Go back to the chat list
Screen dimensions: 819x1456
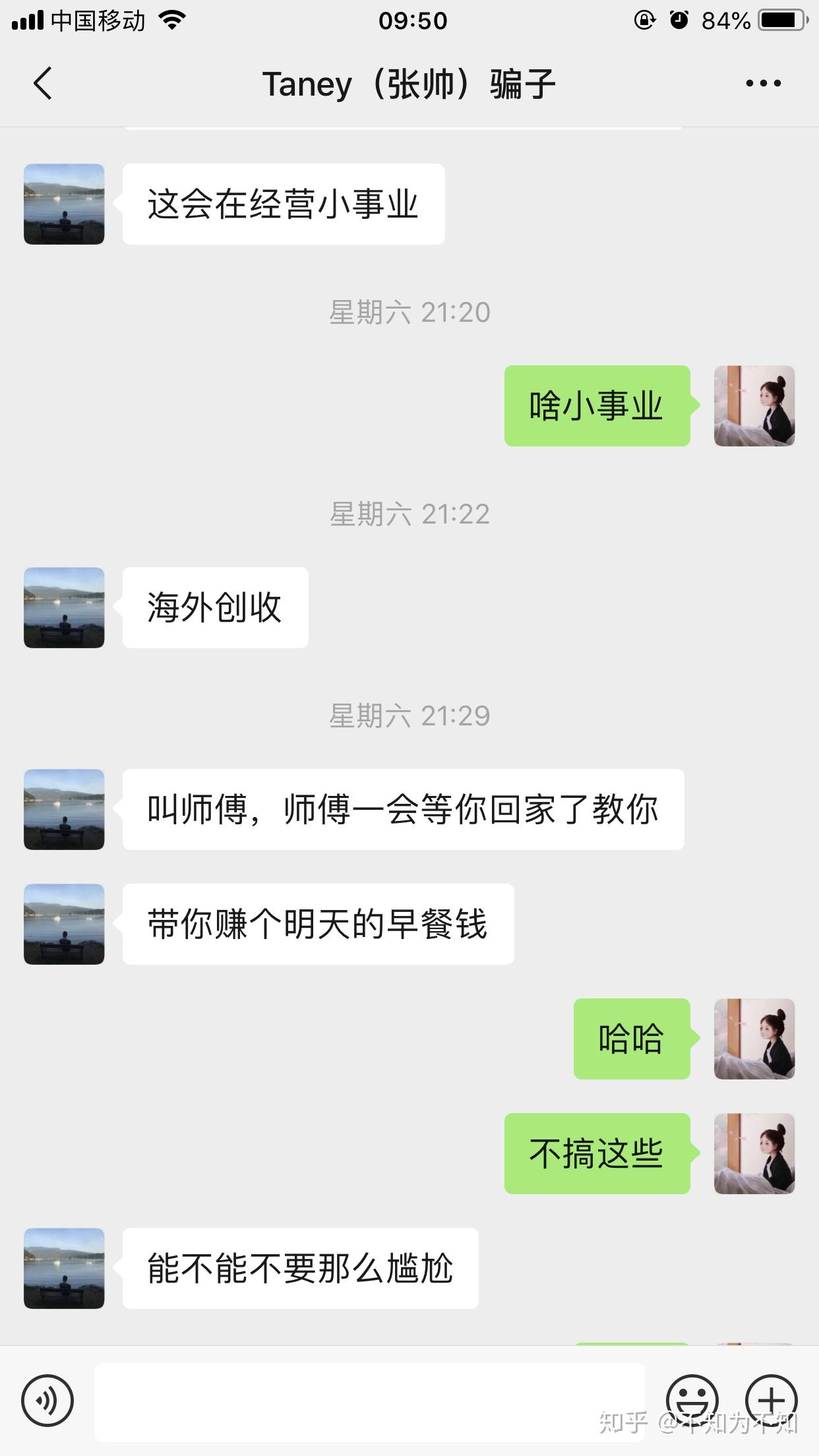click(x=43, y=84)
